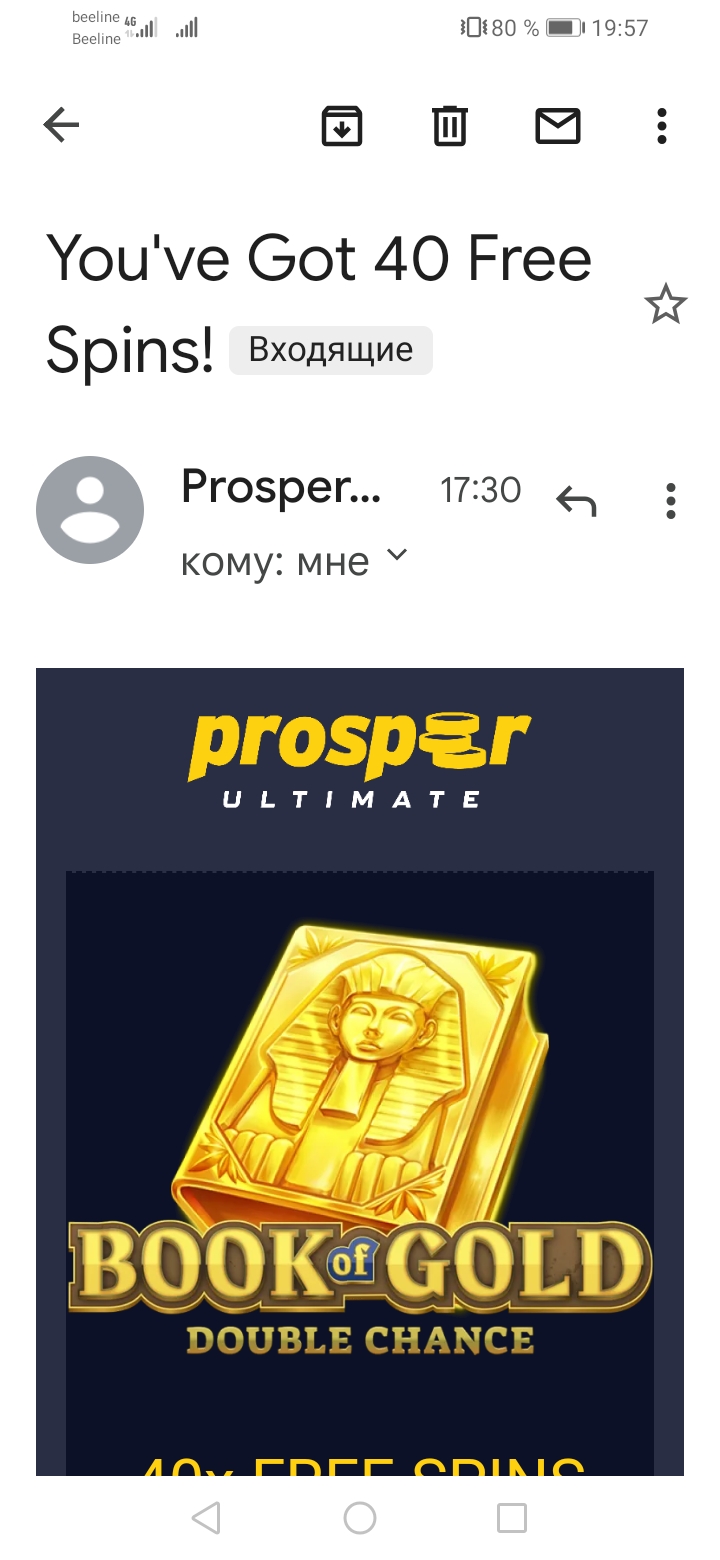720x1560 pixels.
Task: Tap the system home button
Action: [x=360, y=1518]
